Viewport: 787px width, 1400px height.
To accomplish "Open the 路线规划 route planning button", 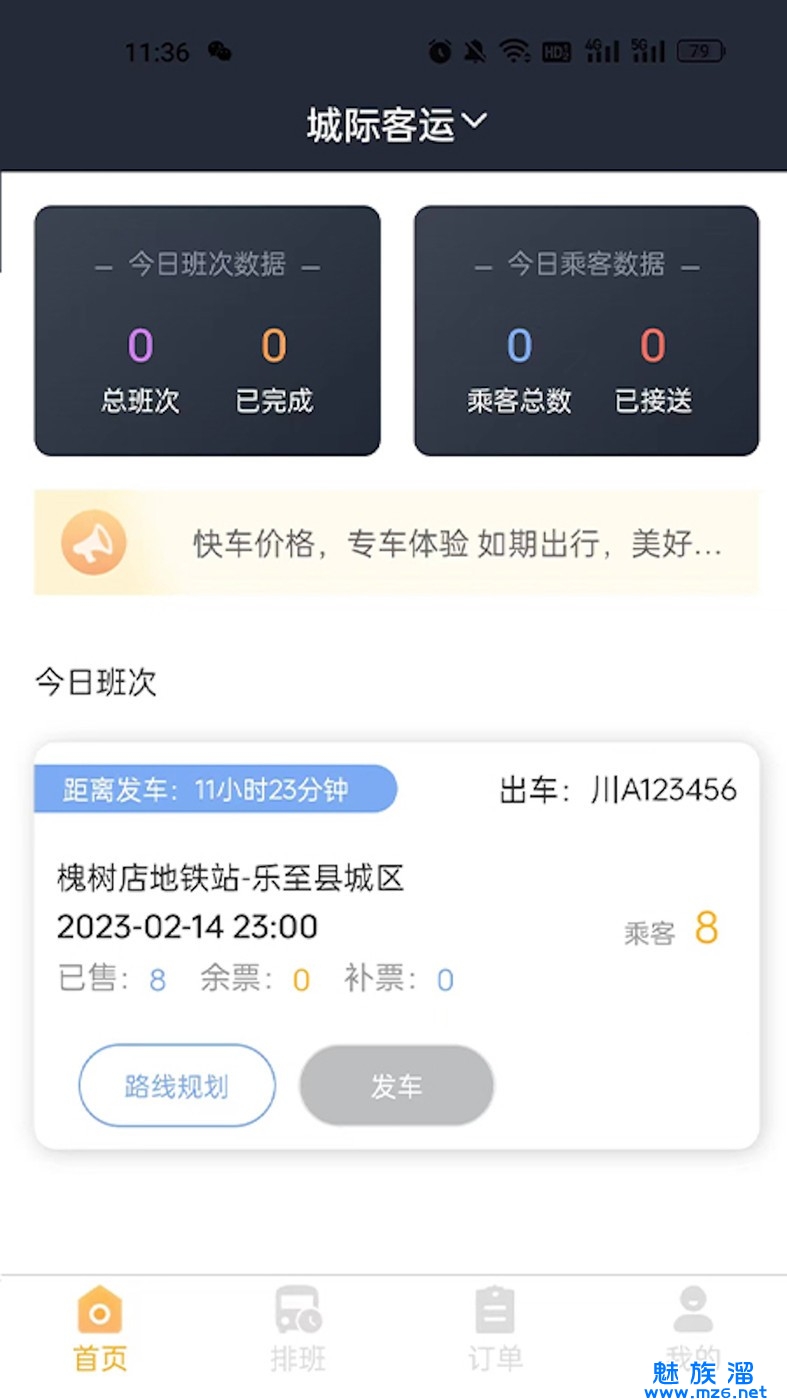I will (177, 1086).
